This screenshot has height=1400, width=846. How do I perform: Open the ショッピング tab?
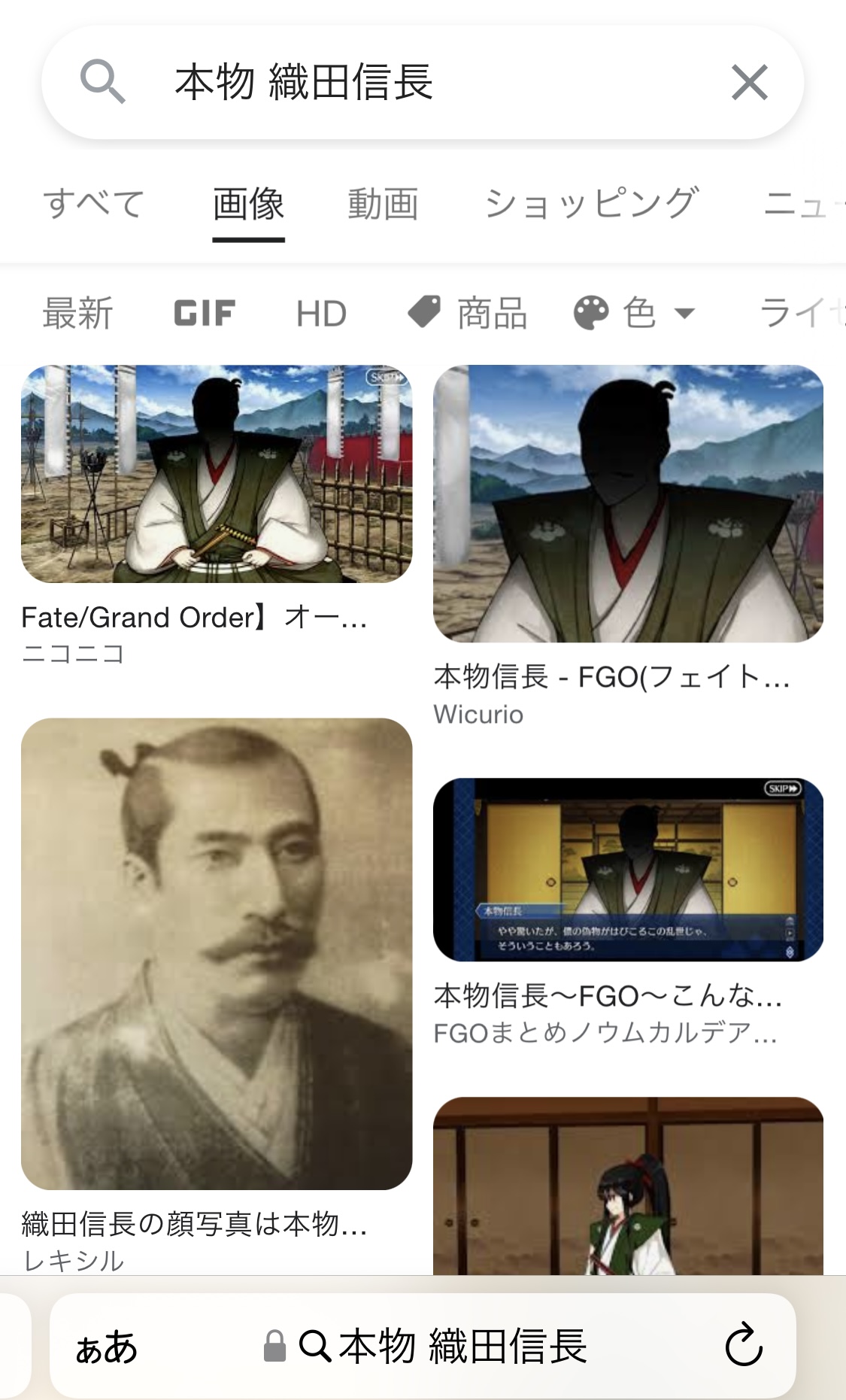592,204
